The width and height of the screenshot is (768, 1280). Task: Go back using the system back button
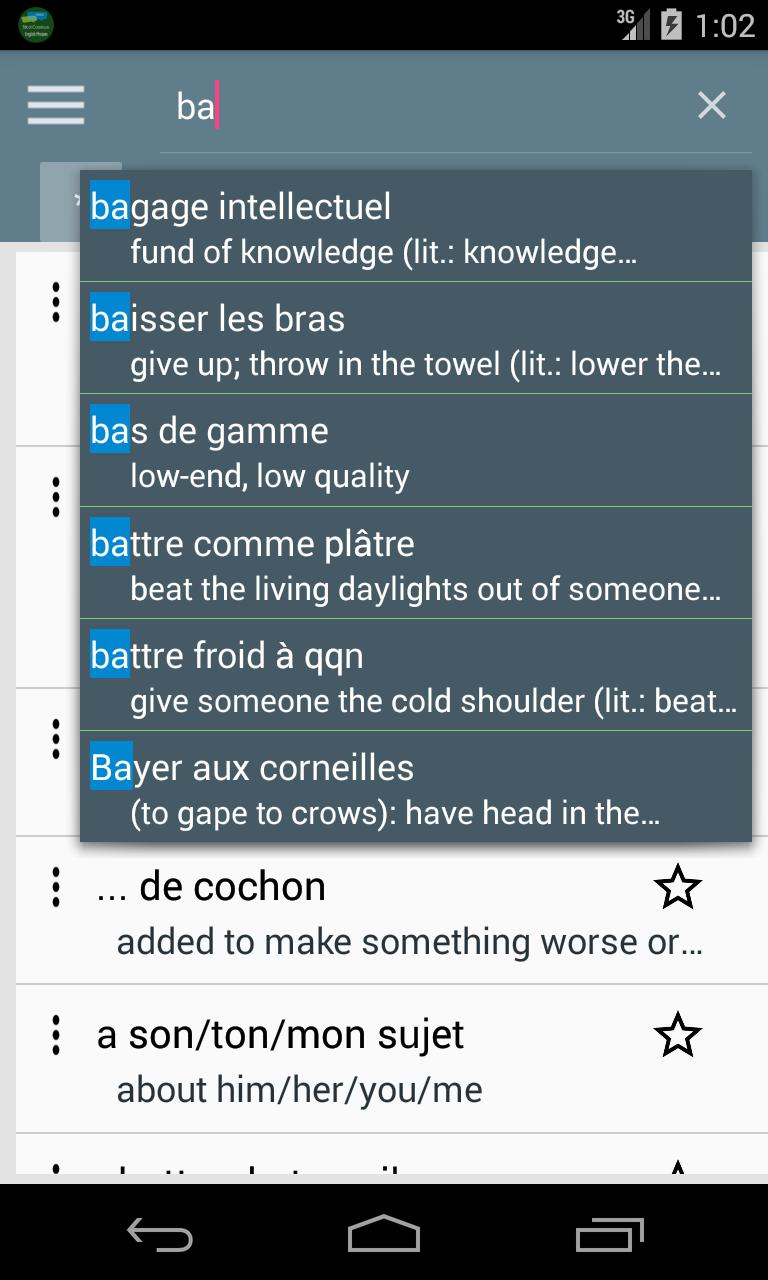[x=160, y=1234]
